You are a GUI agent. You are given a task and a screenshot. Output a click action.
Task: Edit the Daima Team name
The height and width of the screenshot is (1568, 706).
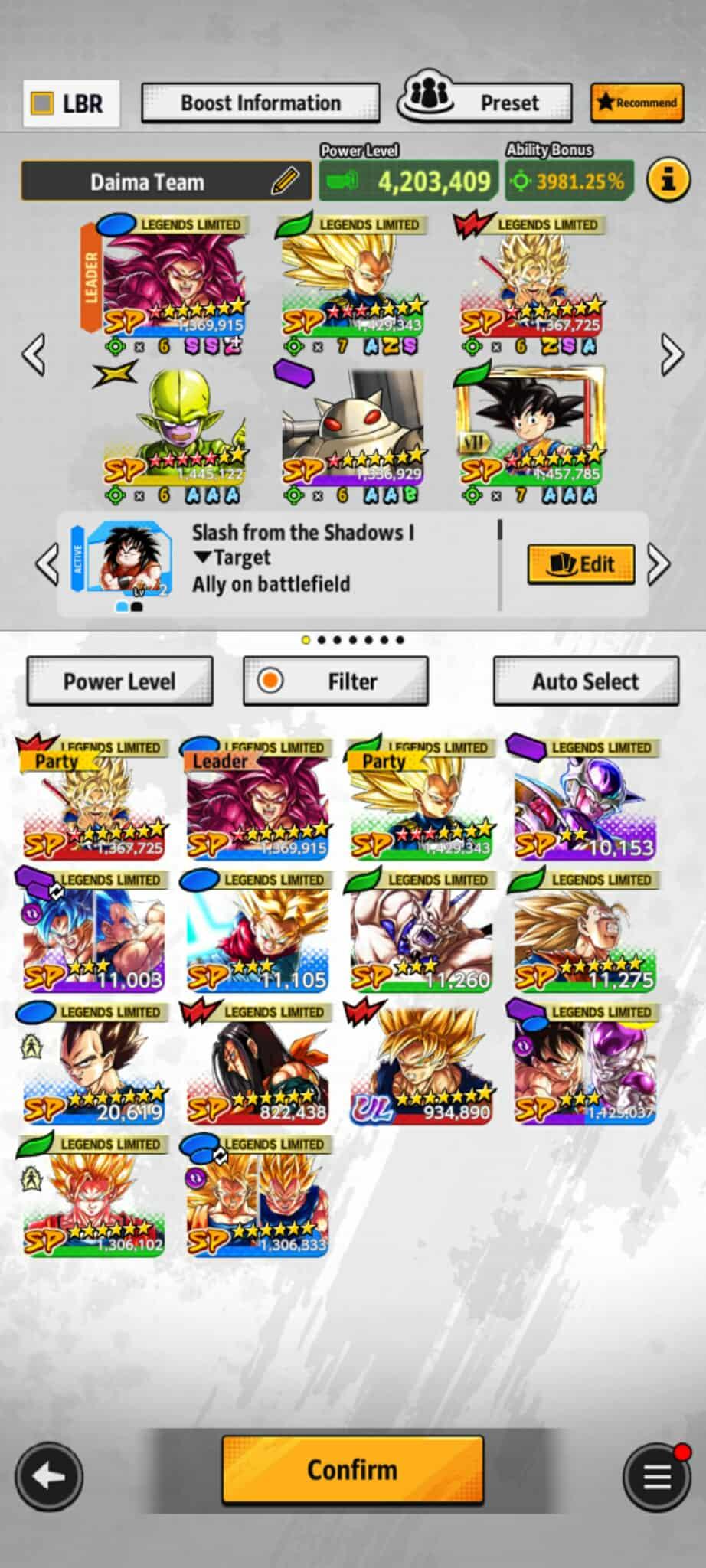tap(284, 181)
